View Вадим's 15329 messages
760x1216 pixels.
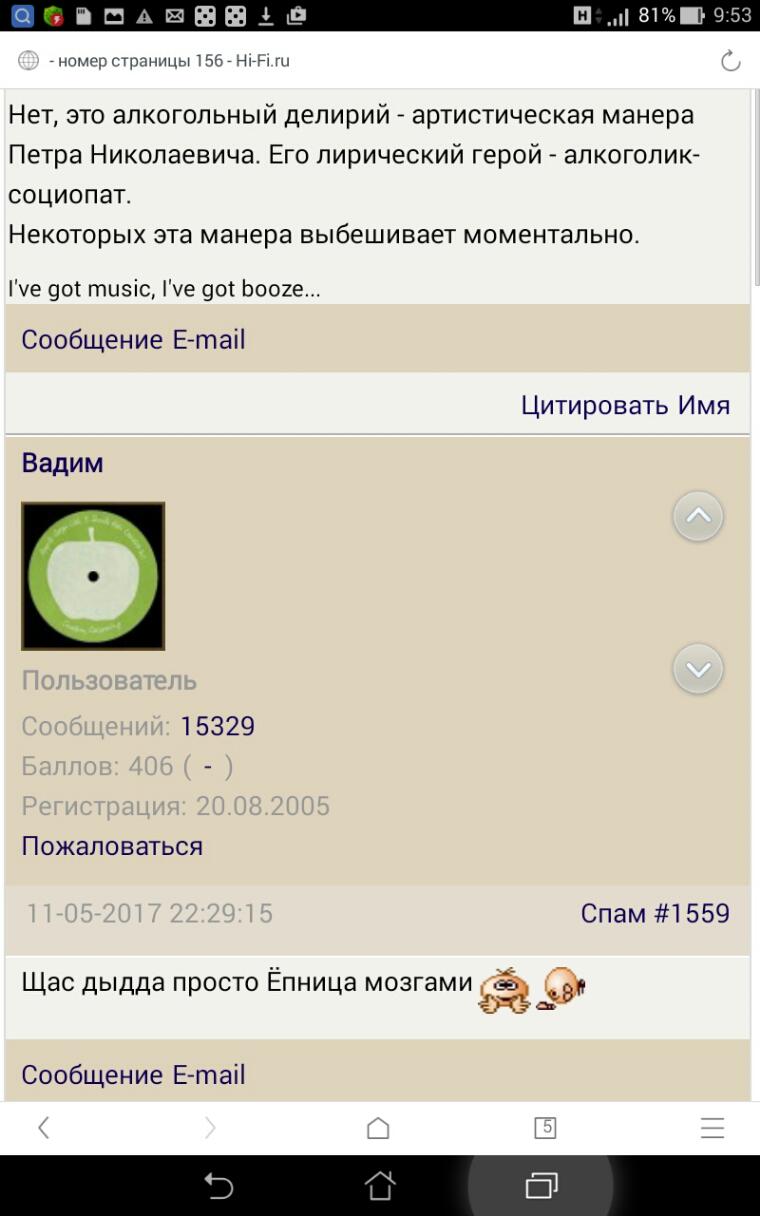tap(217, 726)
